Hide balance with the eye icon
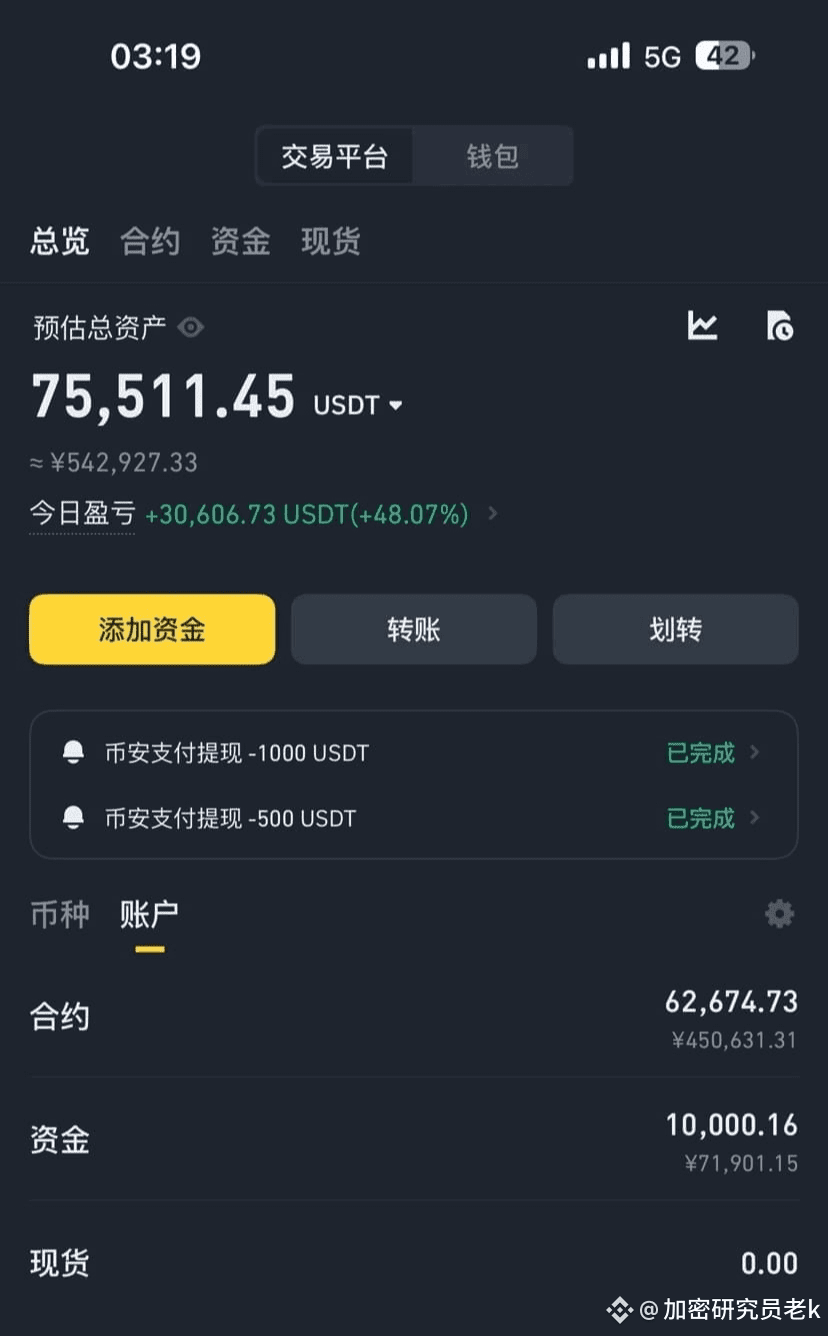 (x=191, y=327)
